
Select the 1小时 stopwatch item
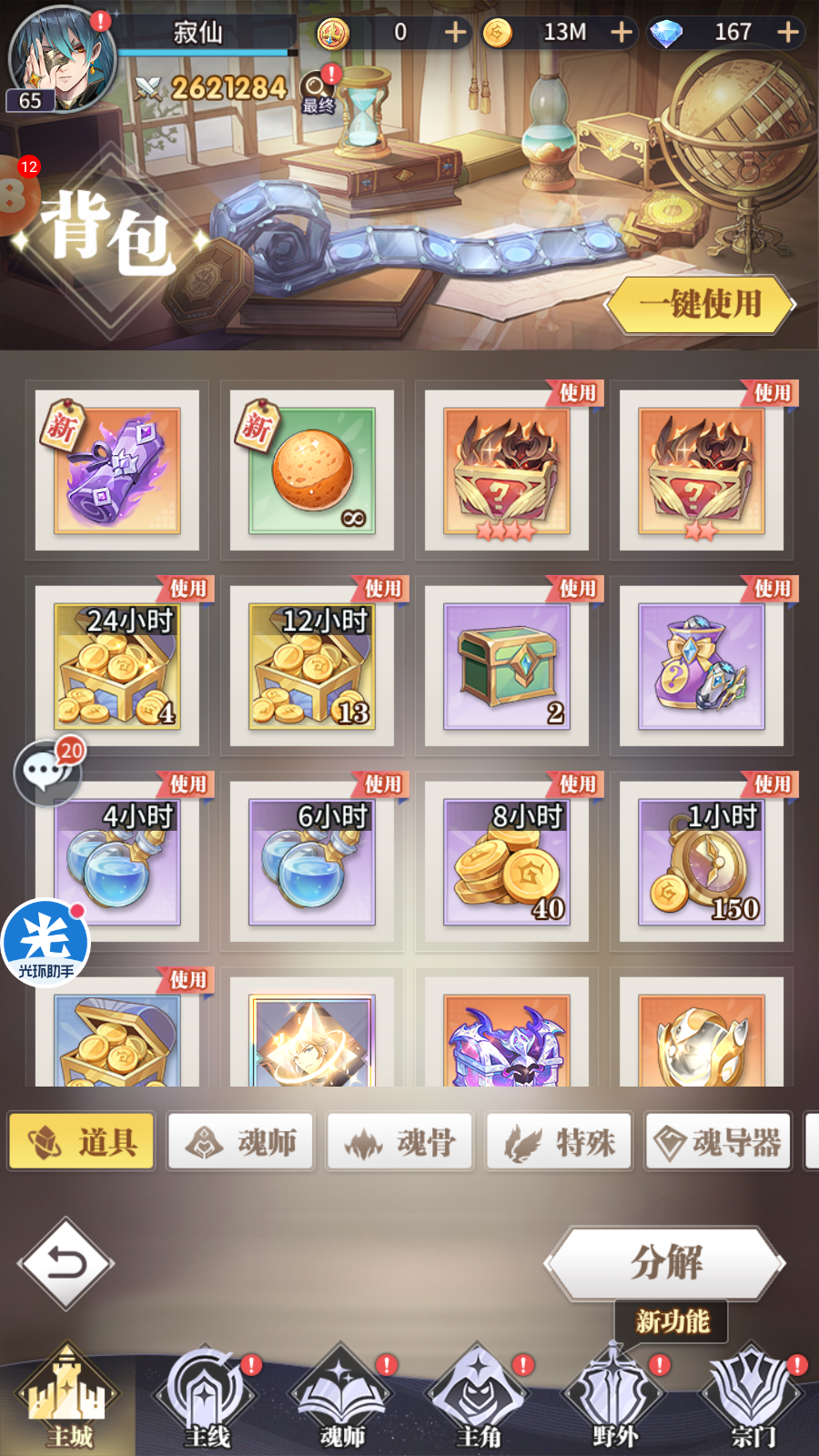click(702, 862)
